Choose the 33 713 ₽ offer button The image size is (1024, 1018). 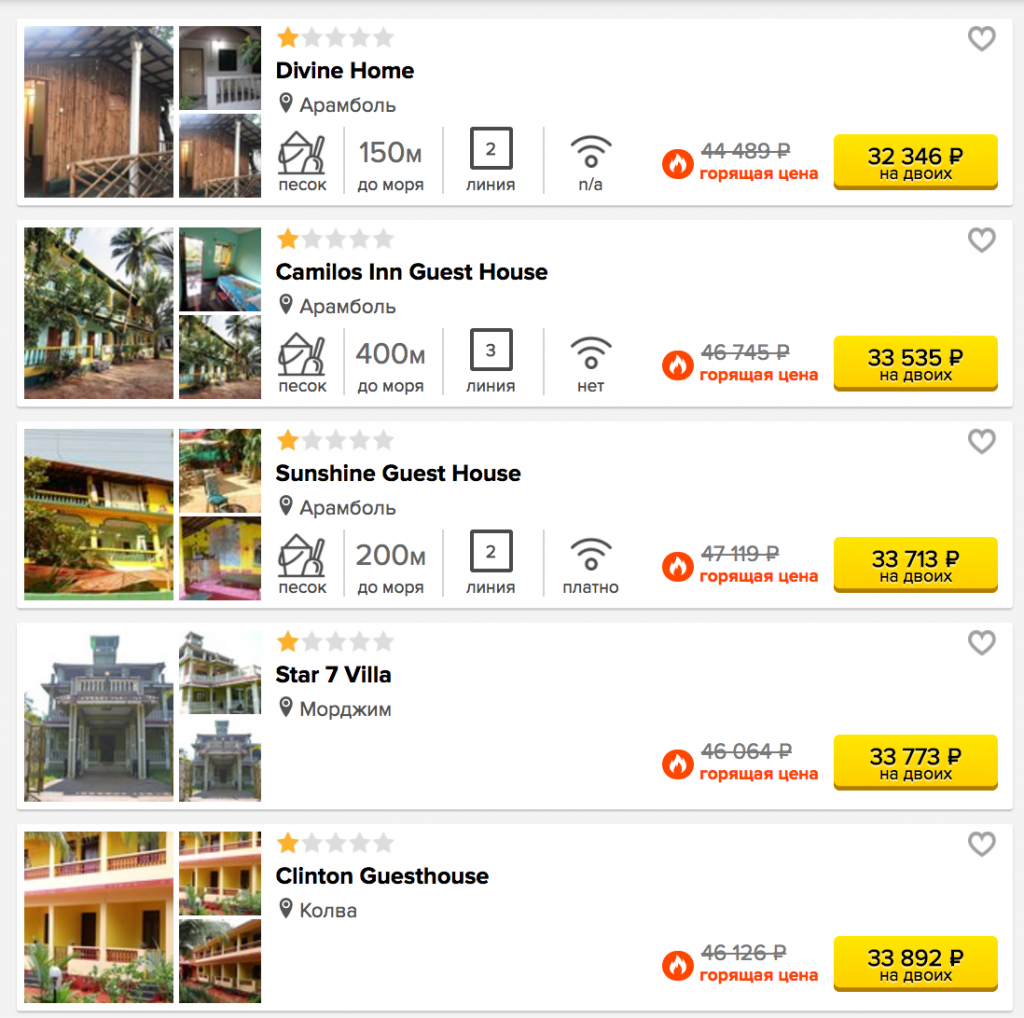click(x=915, y=565)
